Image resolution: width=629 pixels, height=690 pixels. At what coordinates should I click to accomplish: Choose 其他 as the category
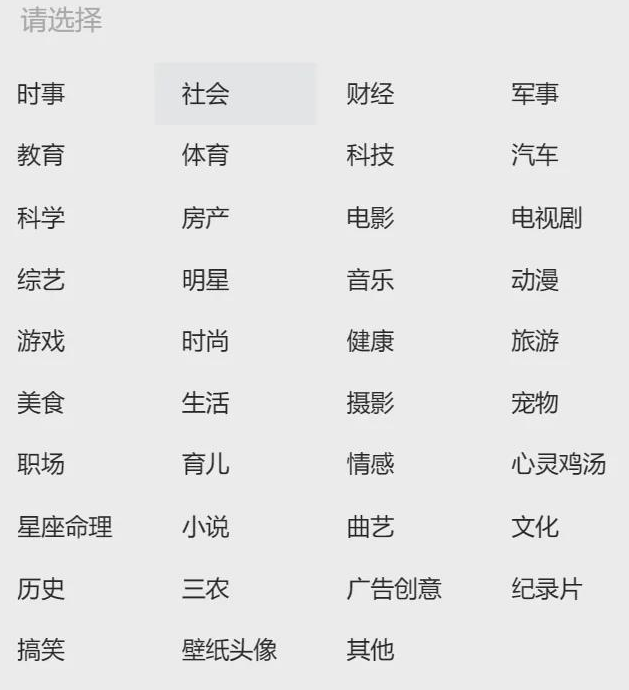point(370,651)
